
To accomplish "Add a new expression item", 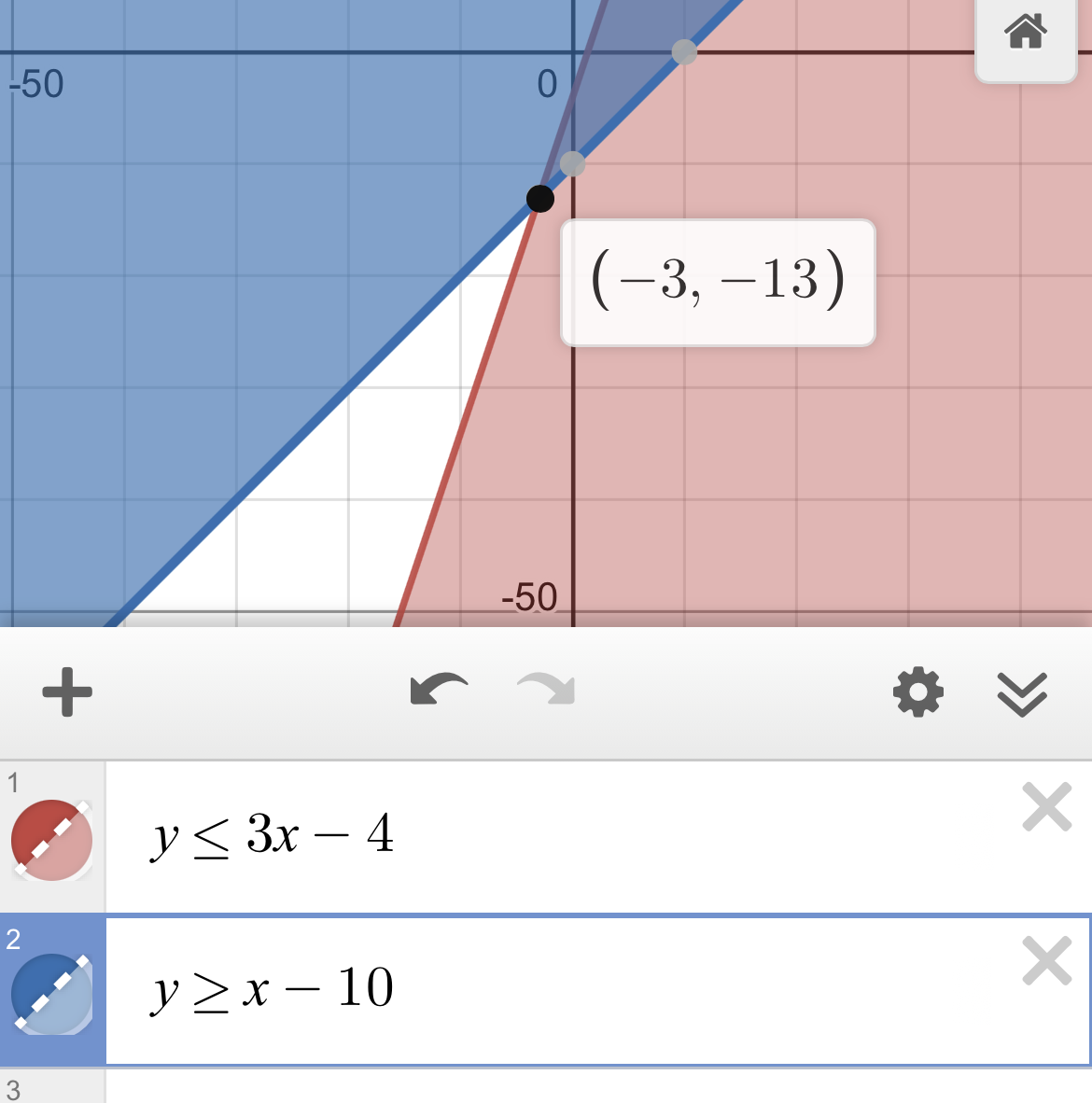I will [67, 692].
